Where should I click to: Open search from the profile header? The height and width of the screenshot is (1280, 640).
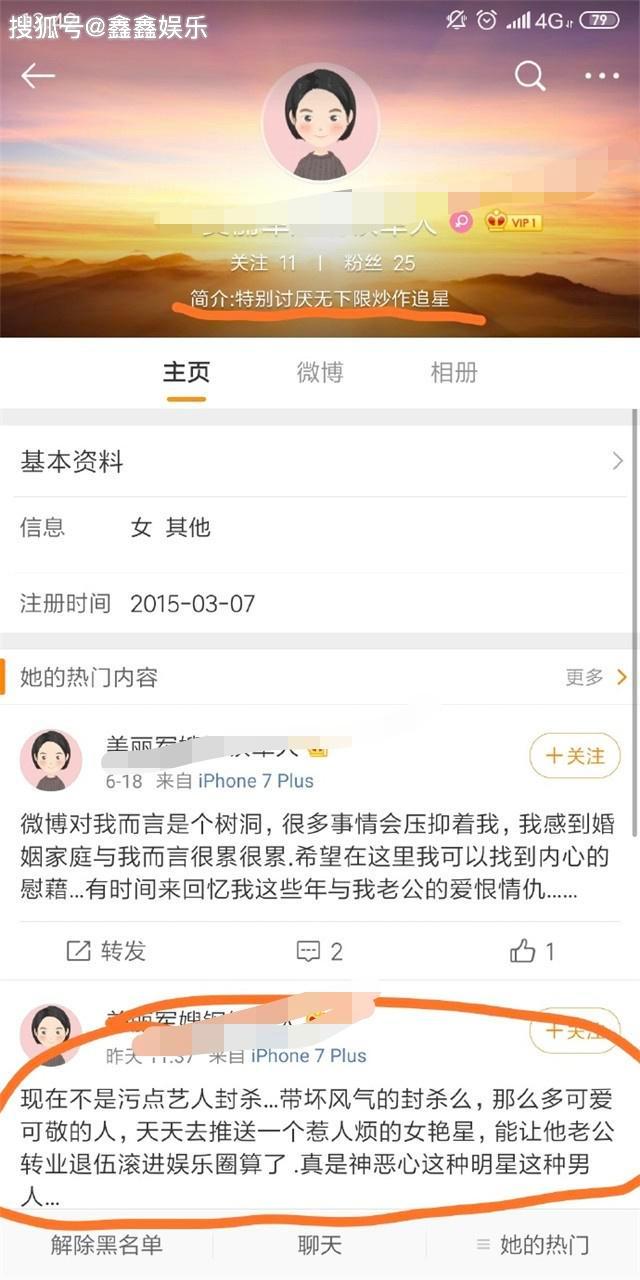[530, 76]
